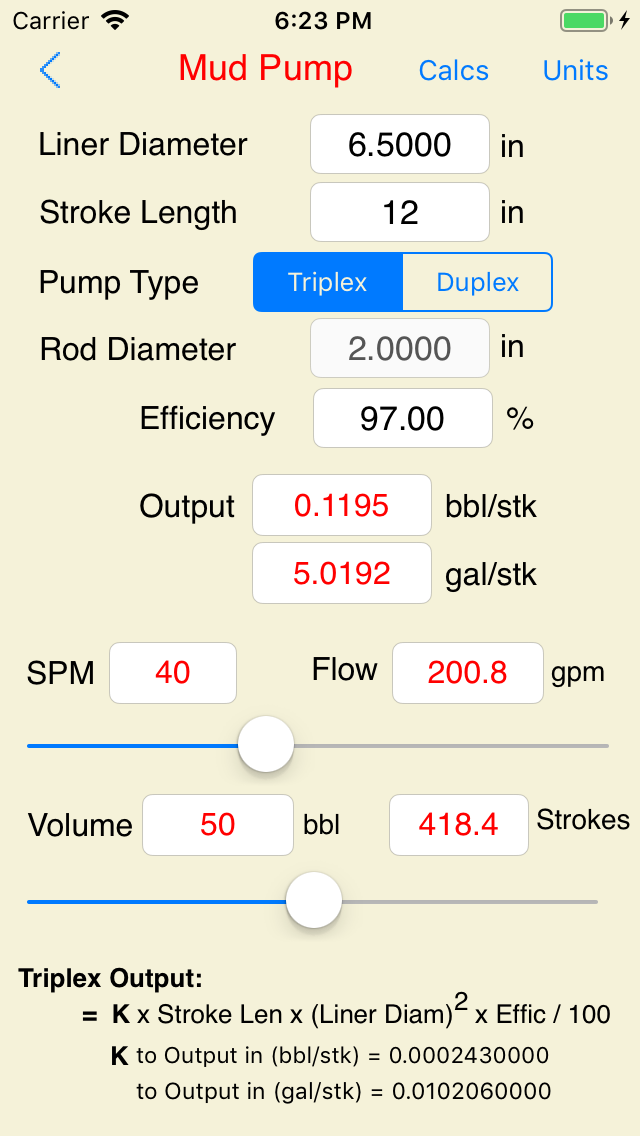
Task: Edit the Flow gpm field
Action: click(467, 673)
